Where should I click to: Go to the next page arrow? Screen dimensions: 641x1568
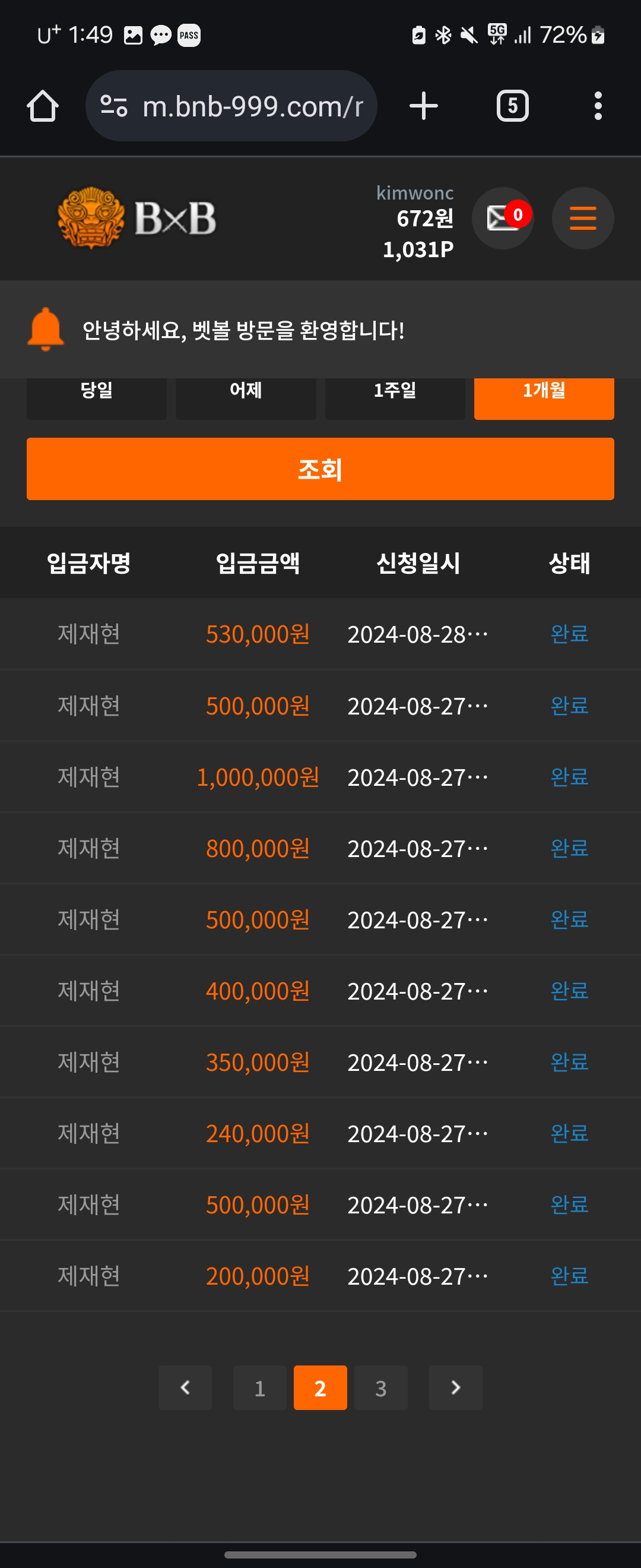click(x=455, y=1387)
